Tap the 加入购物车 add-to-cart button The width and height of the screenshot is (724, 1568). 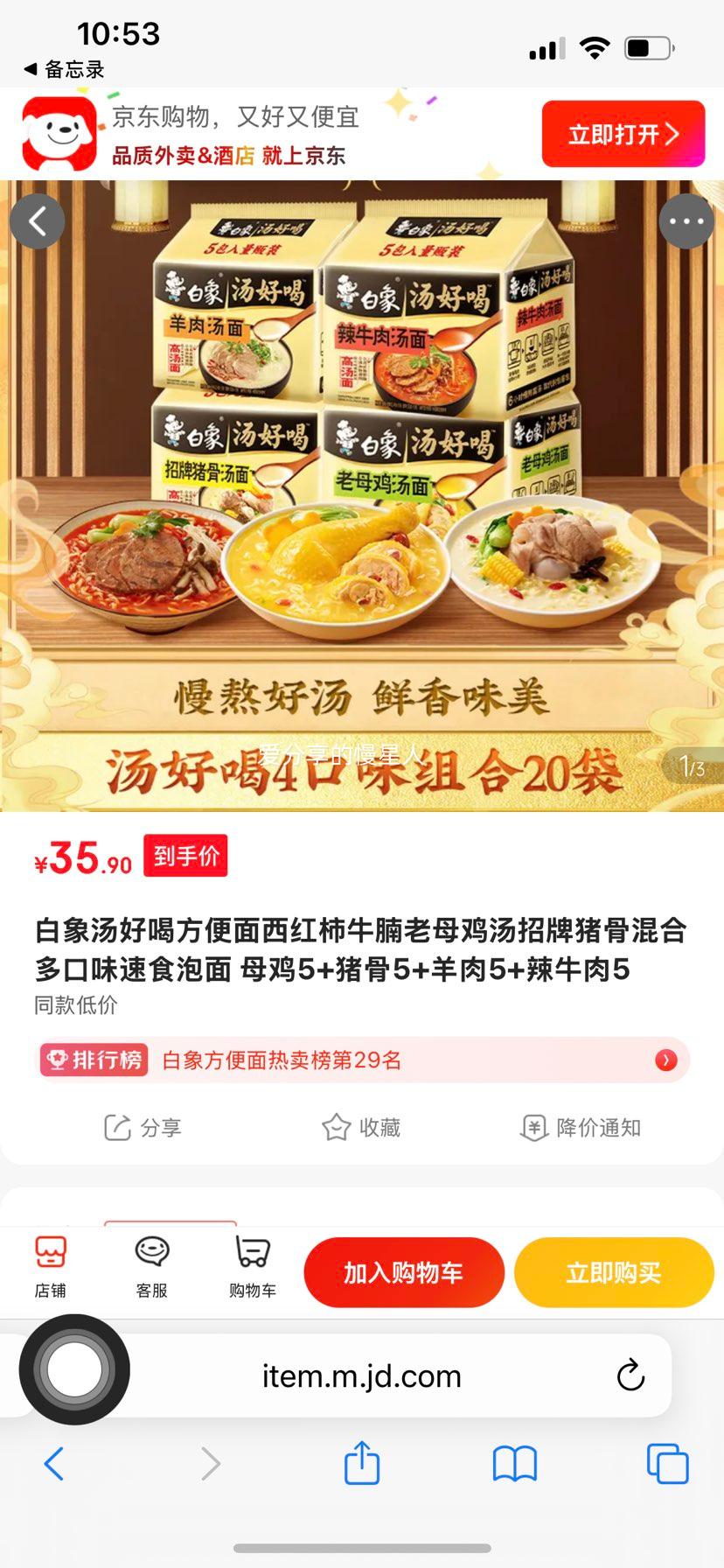[x=404, y=1272]
